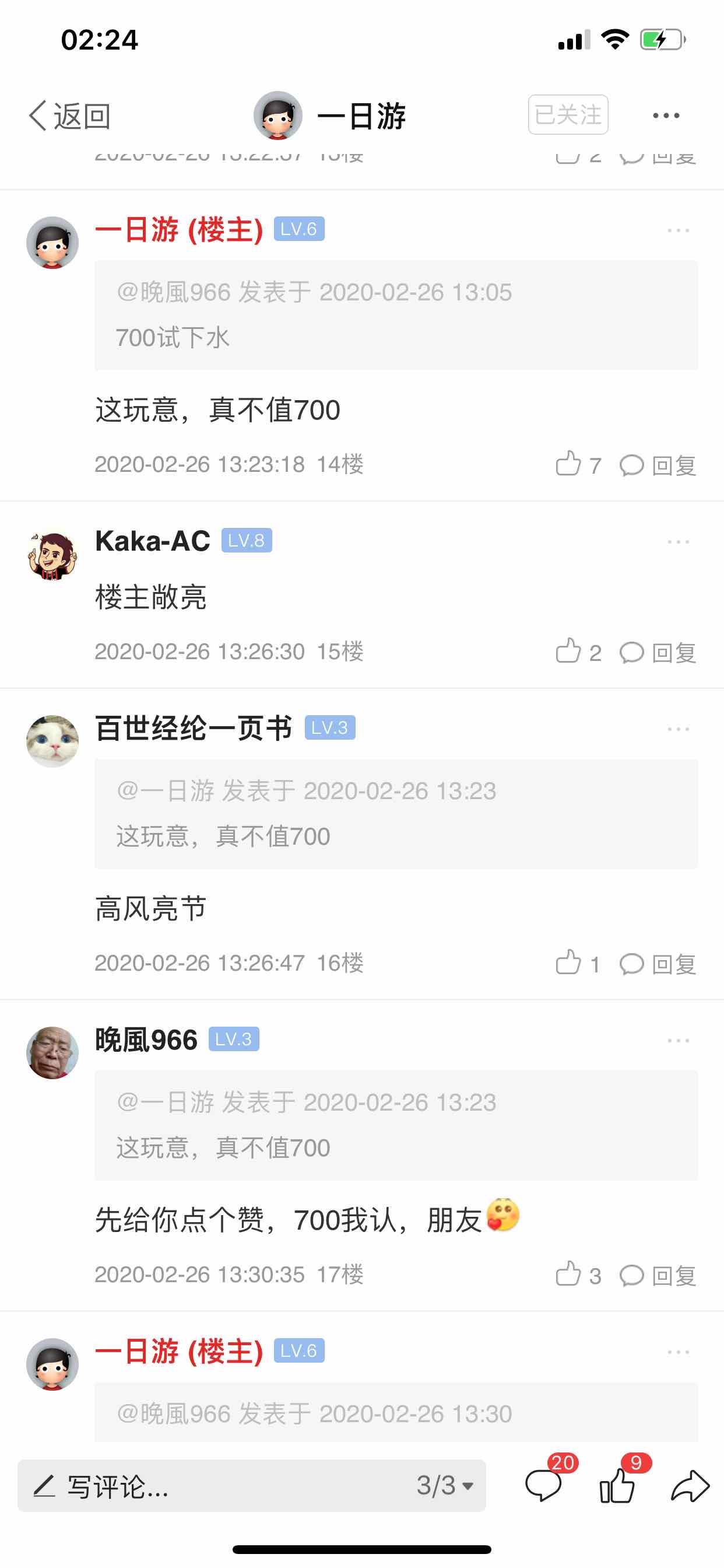724x1568 pixels.
Task: Reply to the 16楼 comment
Action: [x=658, y=965]
